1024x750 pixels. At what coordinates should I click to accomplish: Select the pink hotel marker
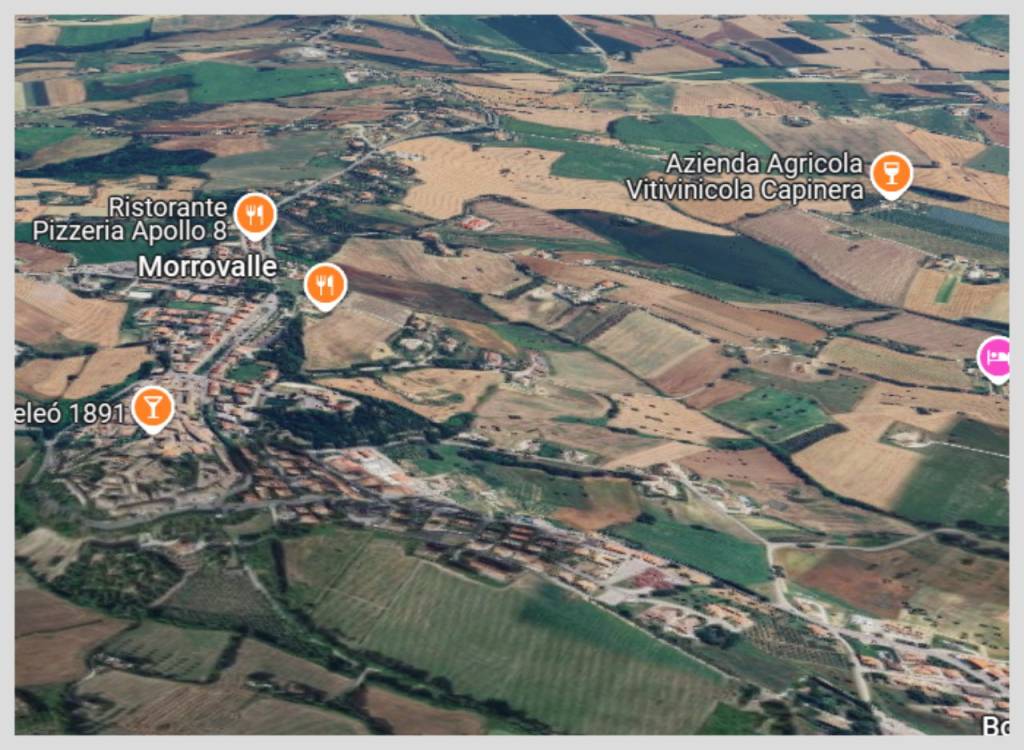click(995, 359)
